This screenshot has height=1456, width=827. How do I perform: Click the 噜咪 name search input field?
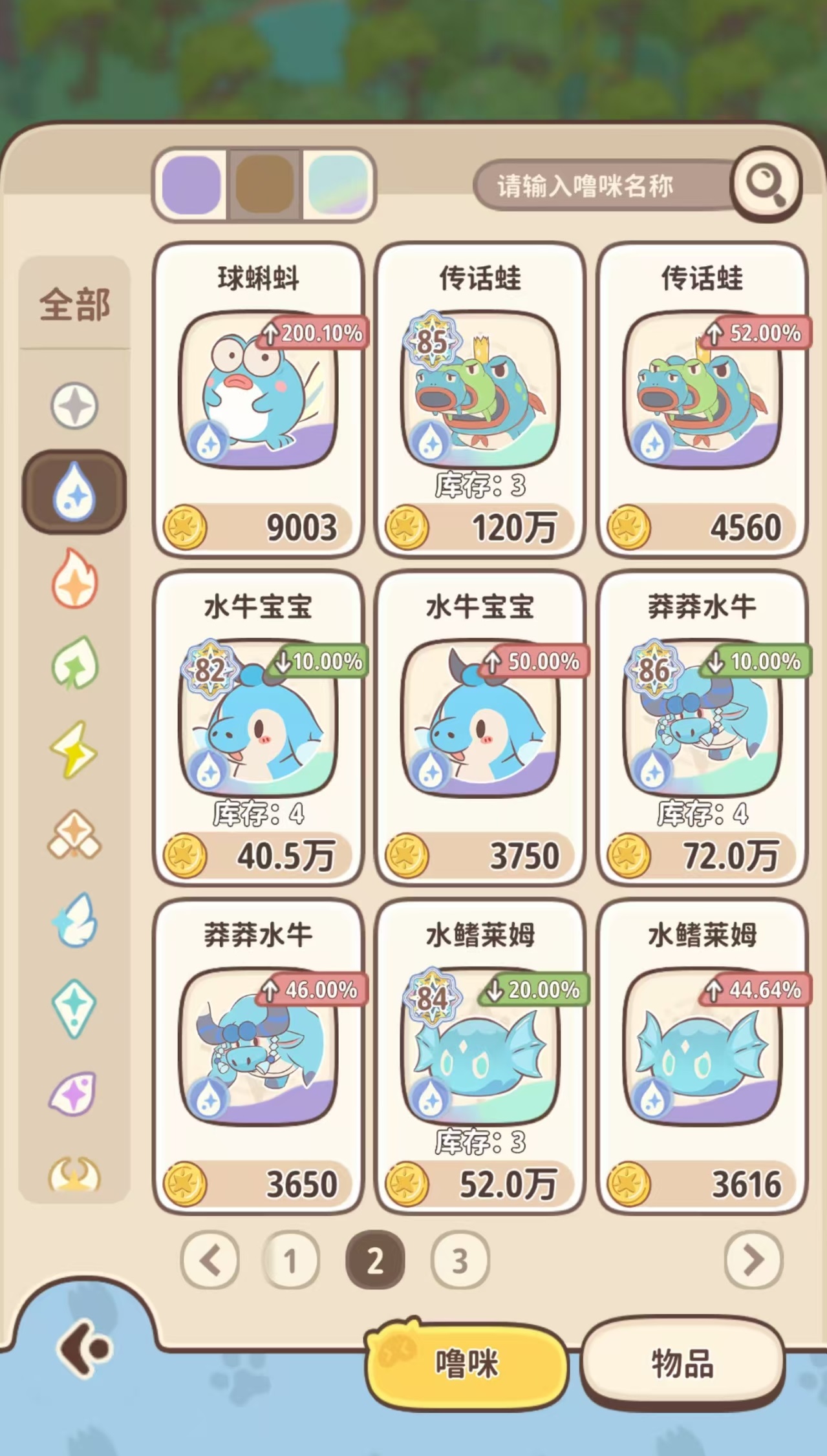tap(601, 186)
